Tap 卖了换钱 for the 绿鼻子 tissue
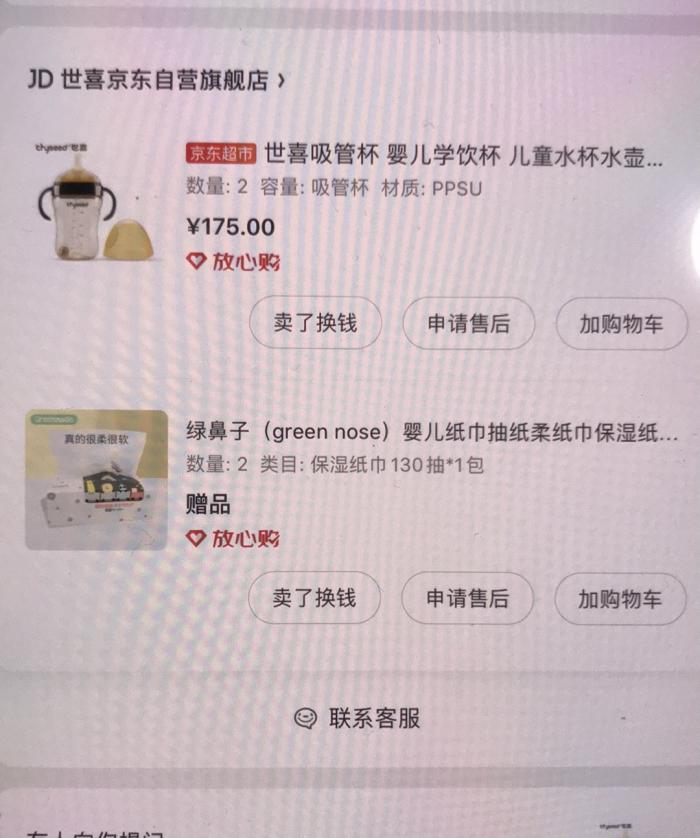The image size is (700, 838). pos(314,598)
